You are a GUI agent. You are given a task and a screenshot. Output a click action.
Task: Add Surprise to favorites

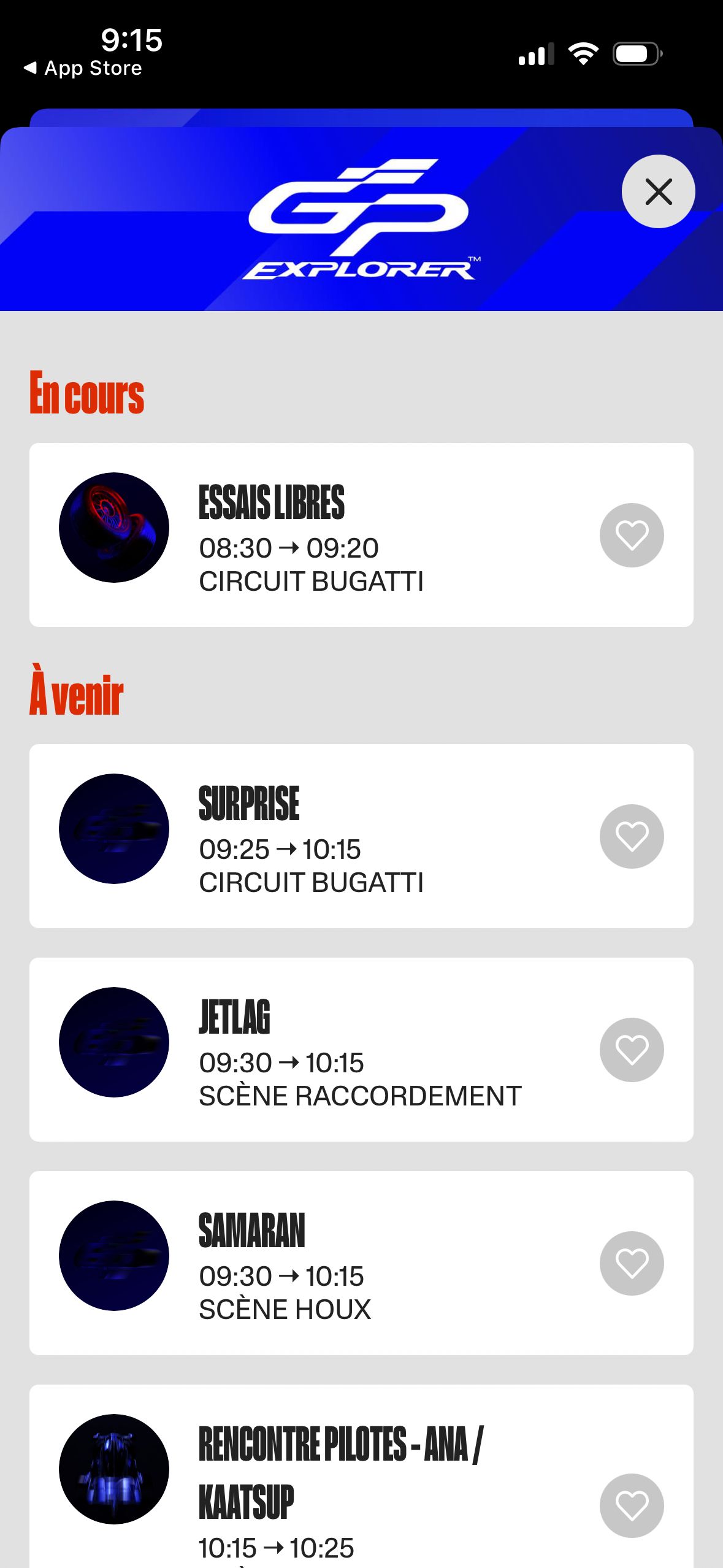point(631,836)
